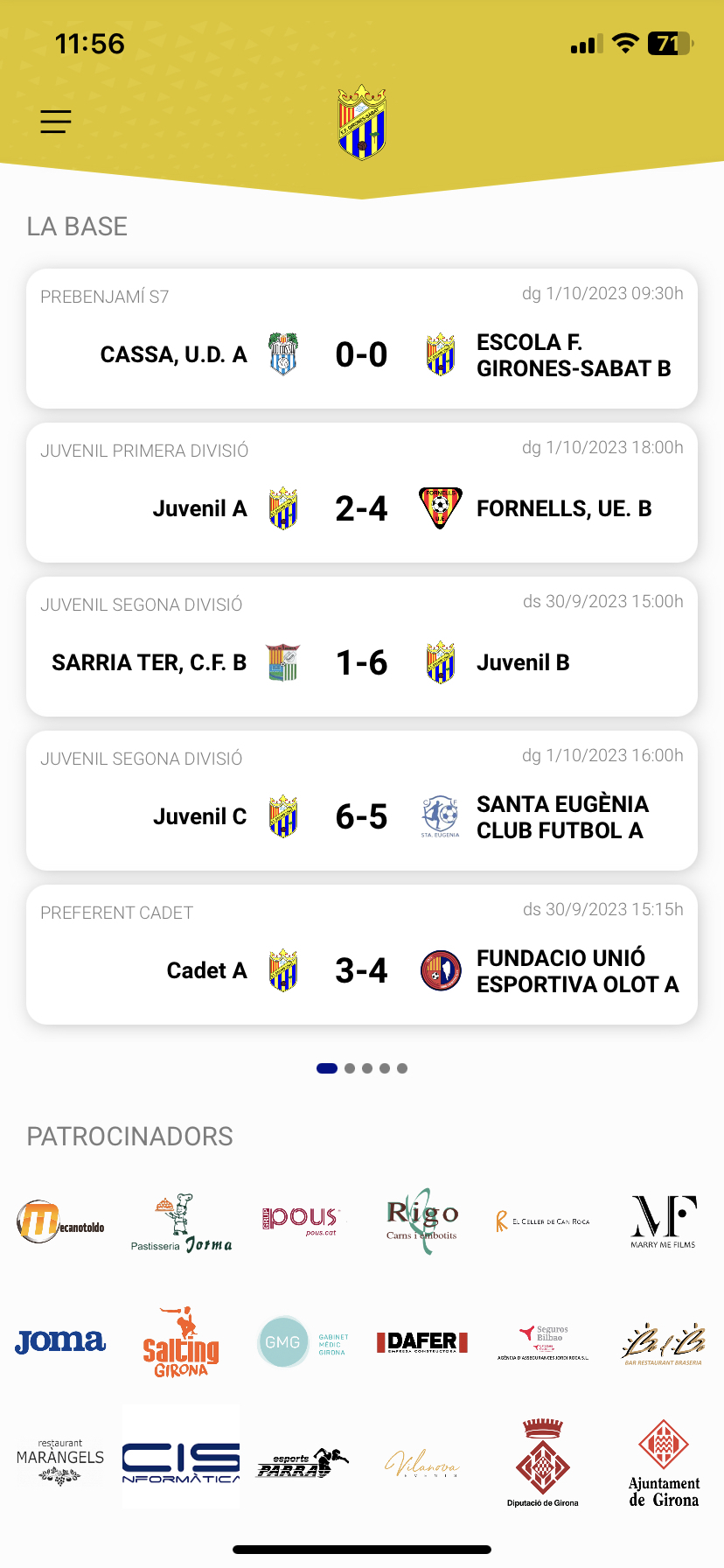Image resolution: width=724 pixels, height=1568 pixels.
Task: Open Diputació de Girona sponsor
Action: pos(543,1463)
